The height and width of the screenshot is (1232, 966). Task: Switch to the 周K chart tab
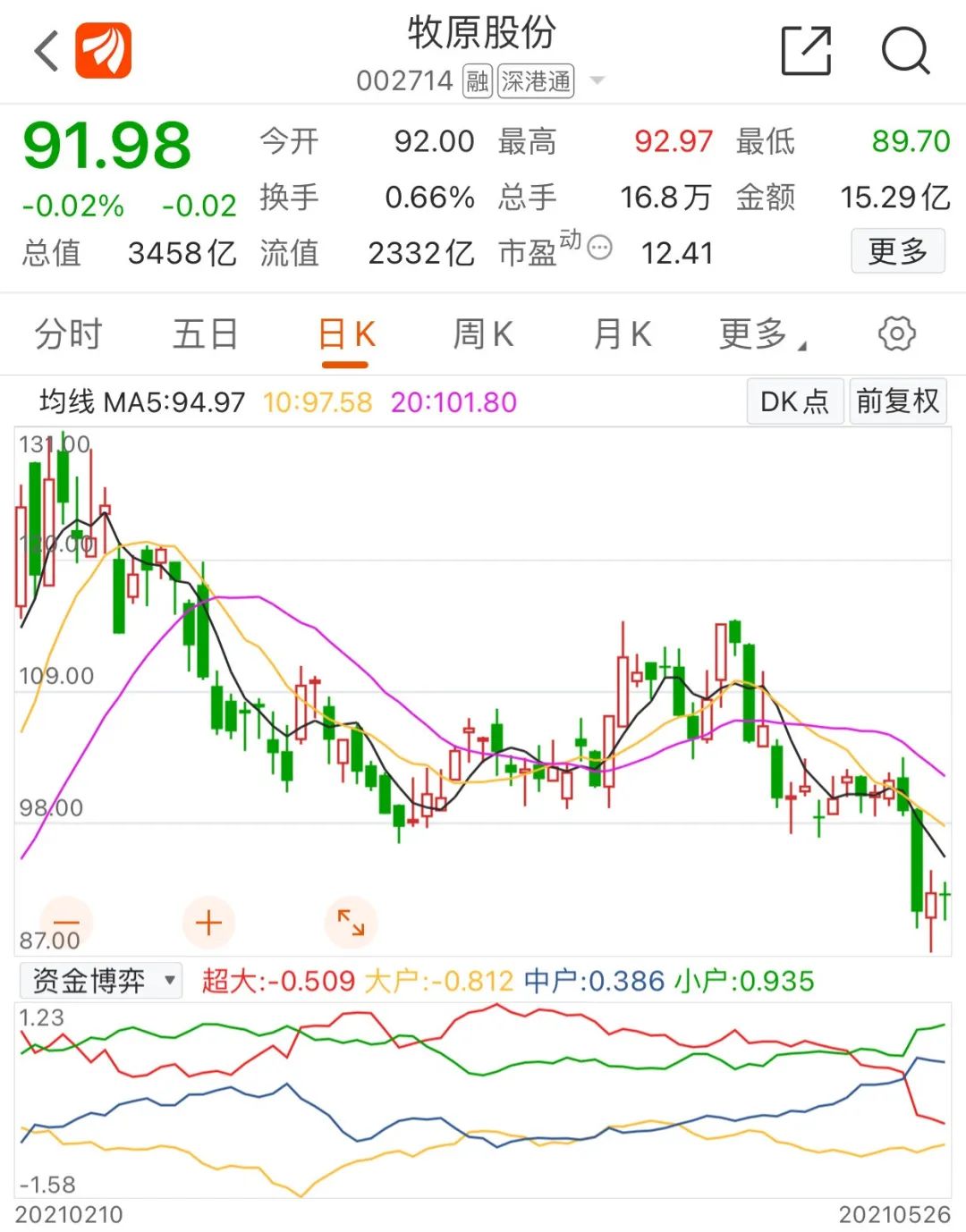(483, 334)
